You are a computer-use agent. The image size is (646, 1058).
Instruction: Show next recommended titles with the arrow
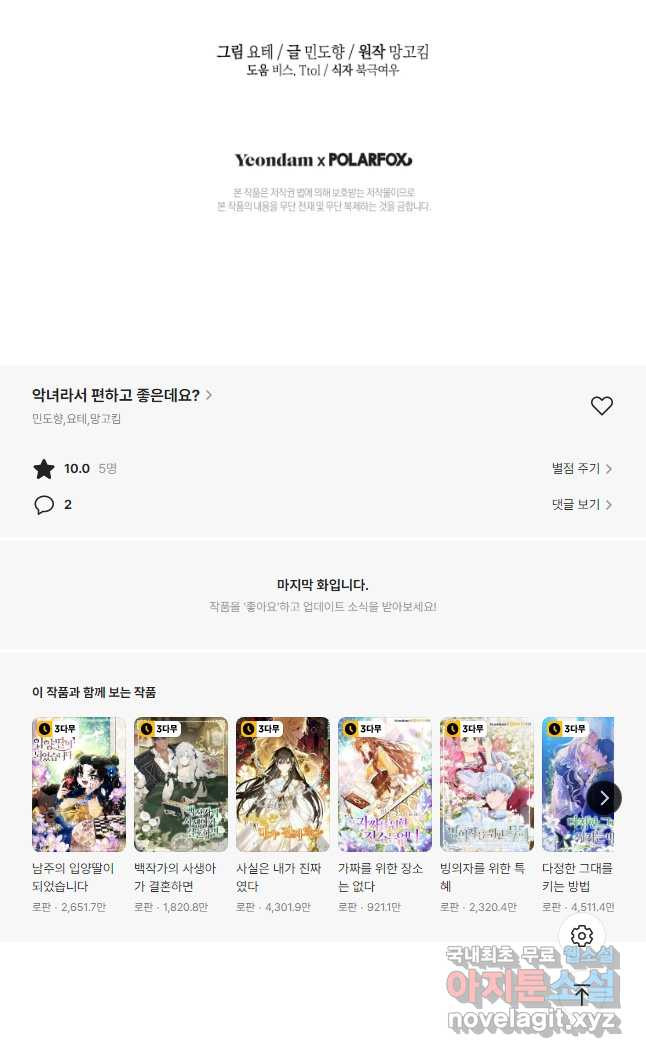click(x=604, y=798)
